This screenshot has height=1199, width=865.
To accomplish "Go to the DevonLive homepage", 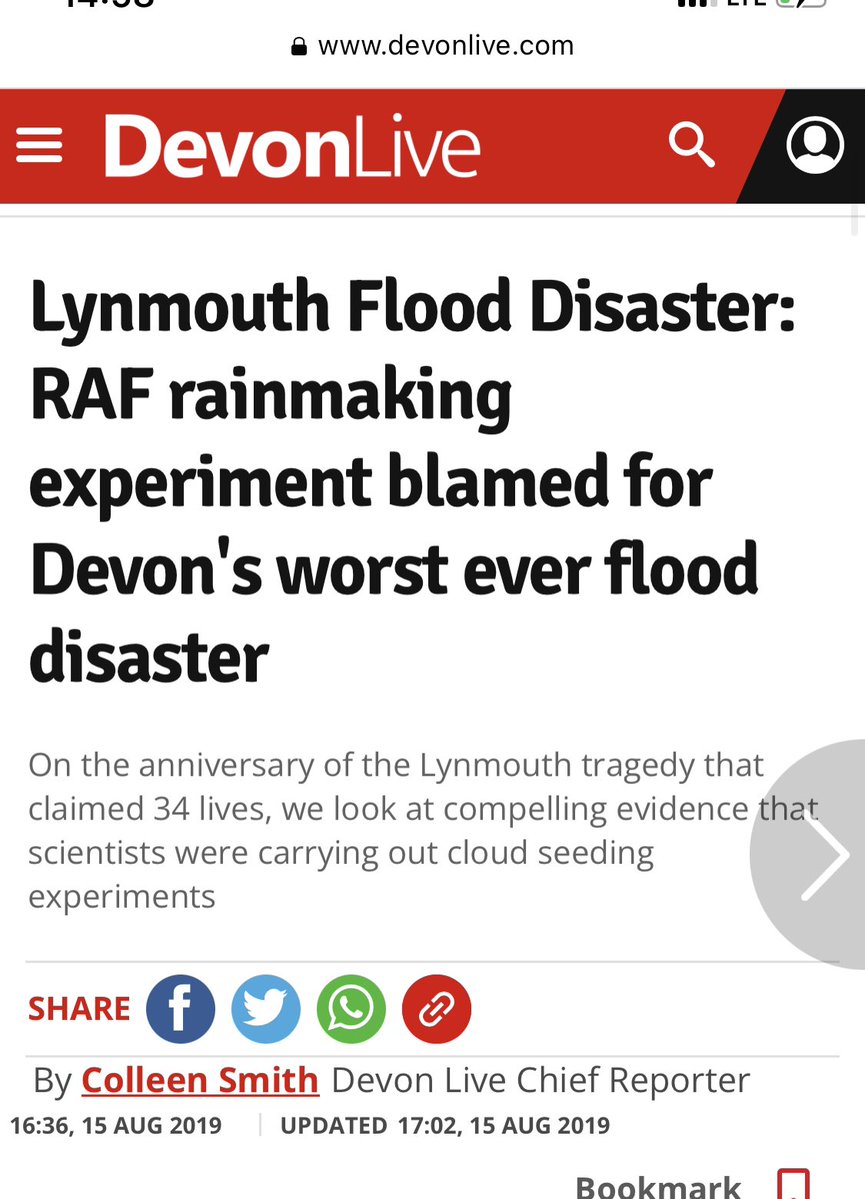I will pos(292,147).
